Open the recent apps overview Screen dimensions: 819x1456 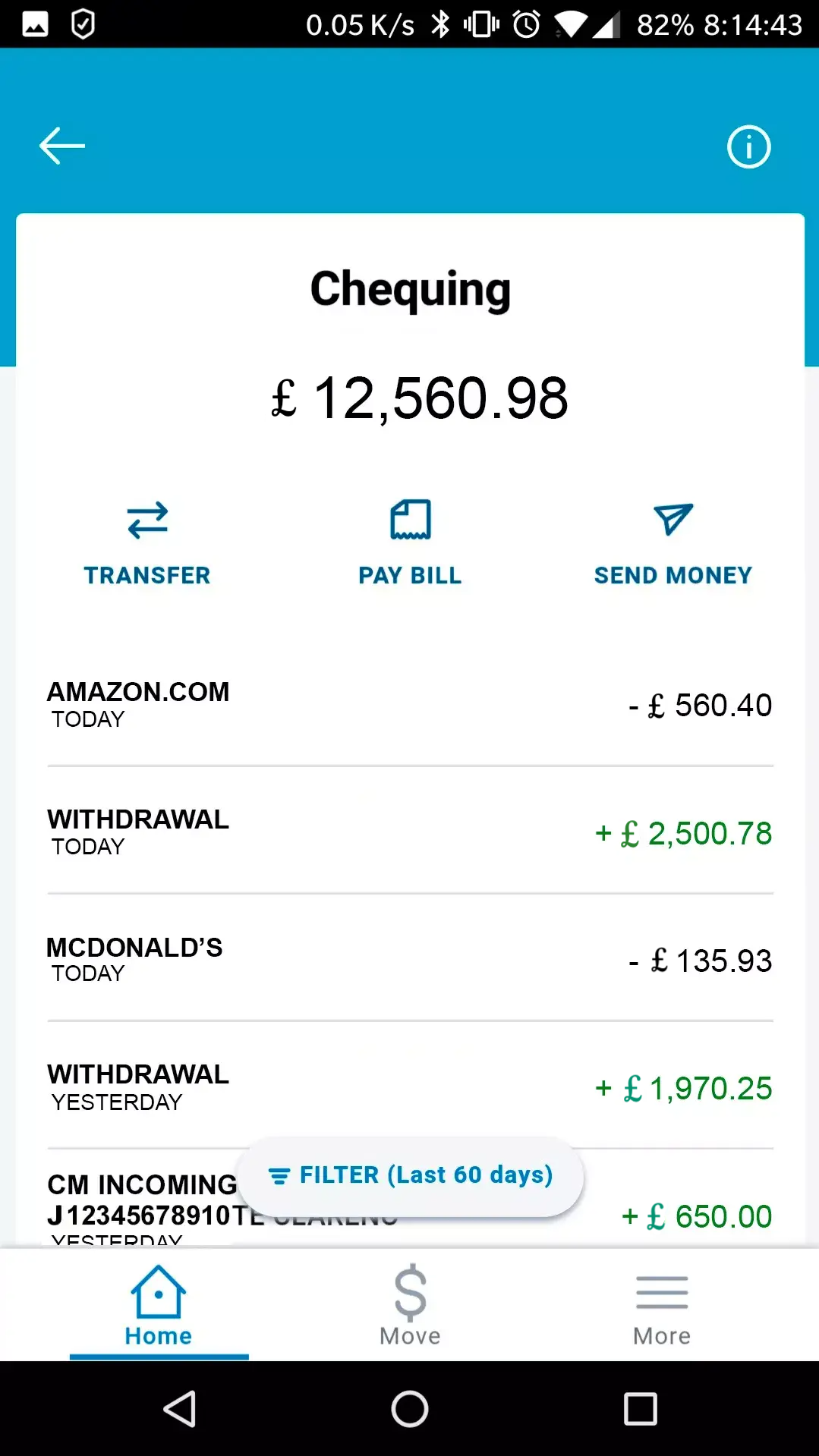click(x=640, y=1409)
